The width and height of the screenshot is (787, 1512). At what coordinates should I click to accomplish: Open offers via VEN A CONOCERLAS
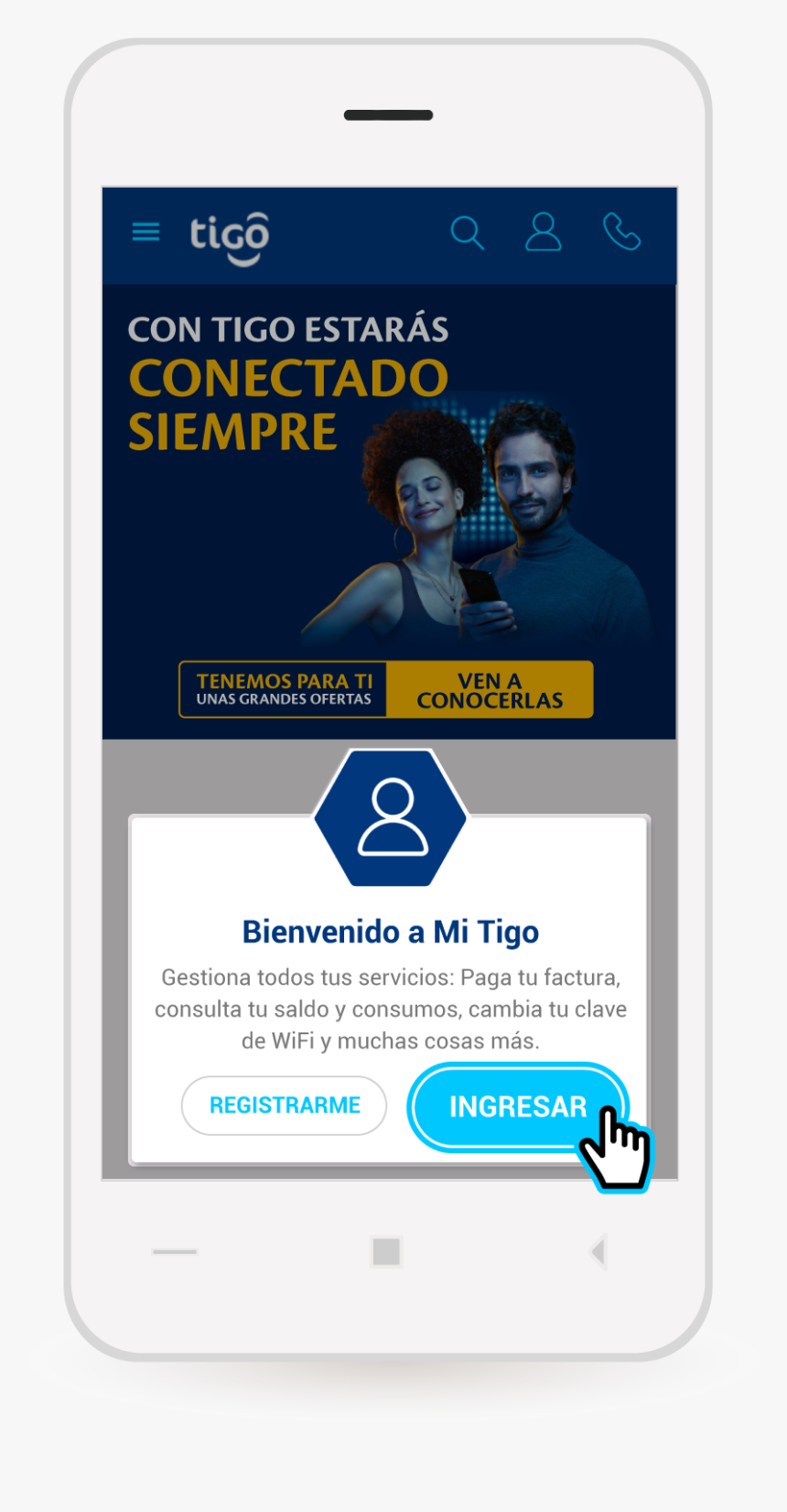[490, 688]
